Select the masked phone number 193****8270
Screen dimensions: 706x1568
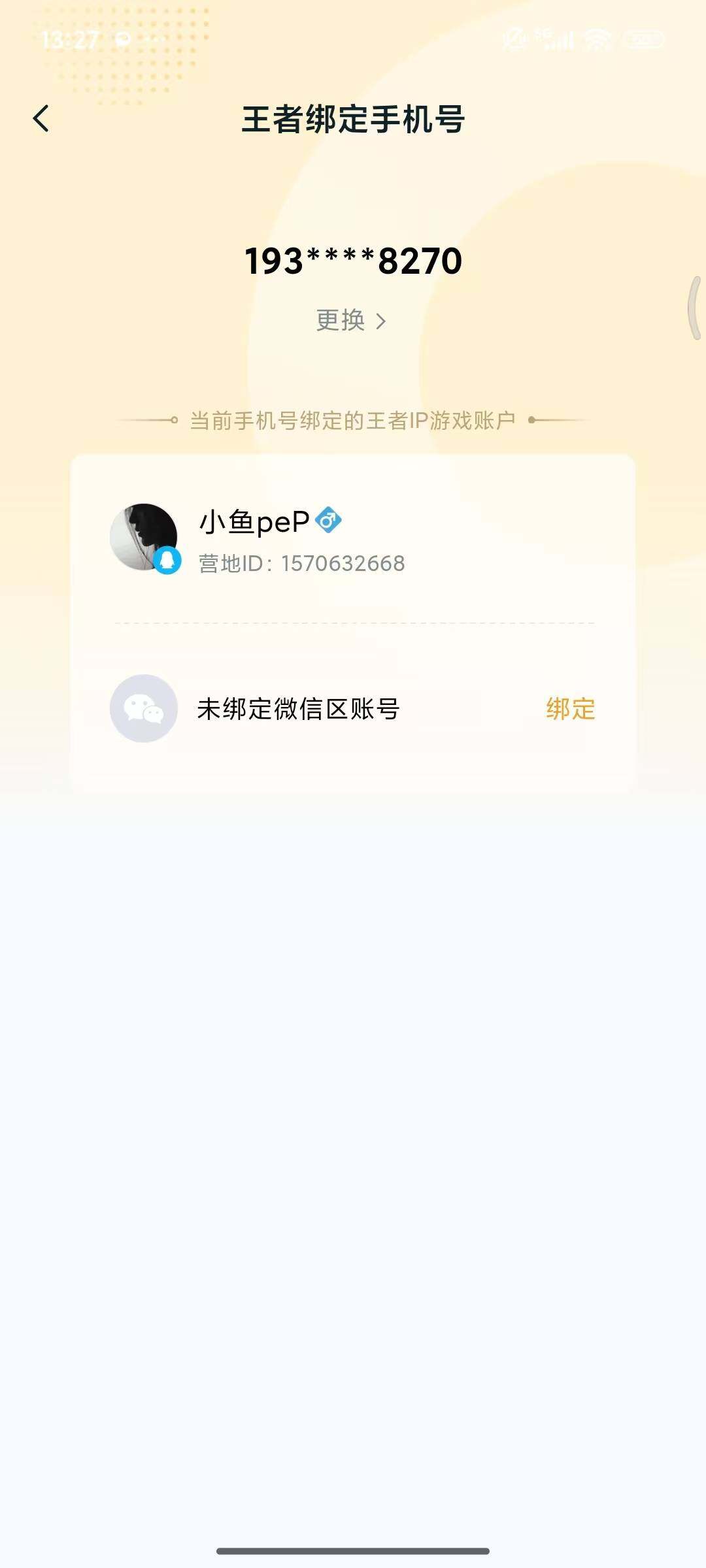pyautogui.click(x=353, y=261)
